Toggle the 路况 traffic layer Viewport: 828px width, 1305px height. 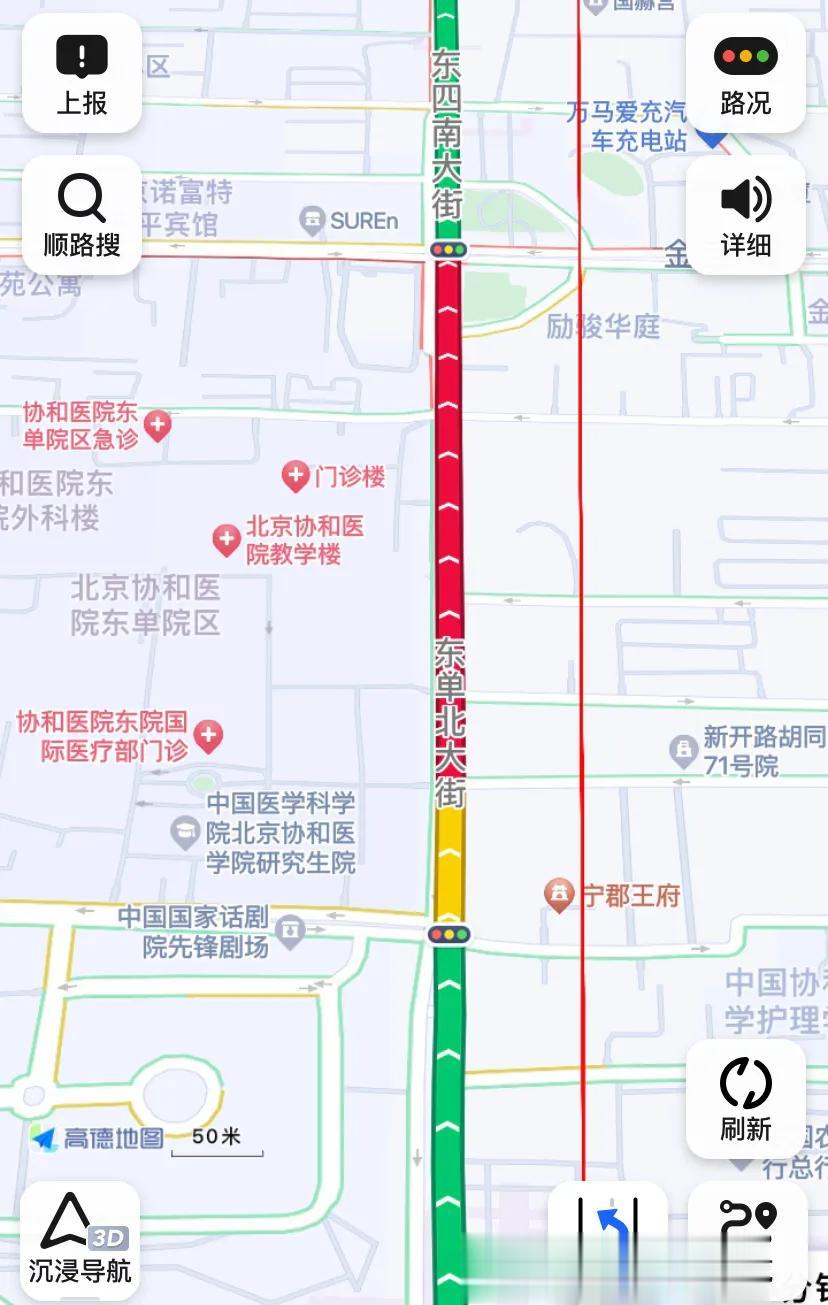click(745, 74)
